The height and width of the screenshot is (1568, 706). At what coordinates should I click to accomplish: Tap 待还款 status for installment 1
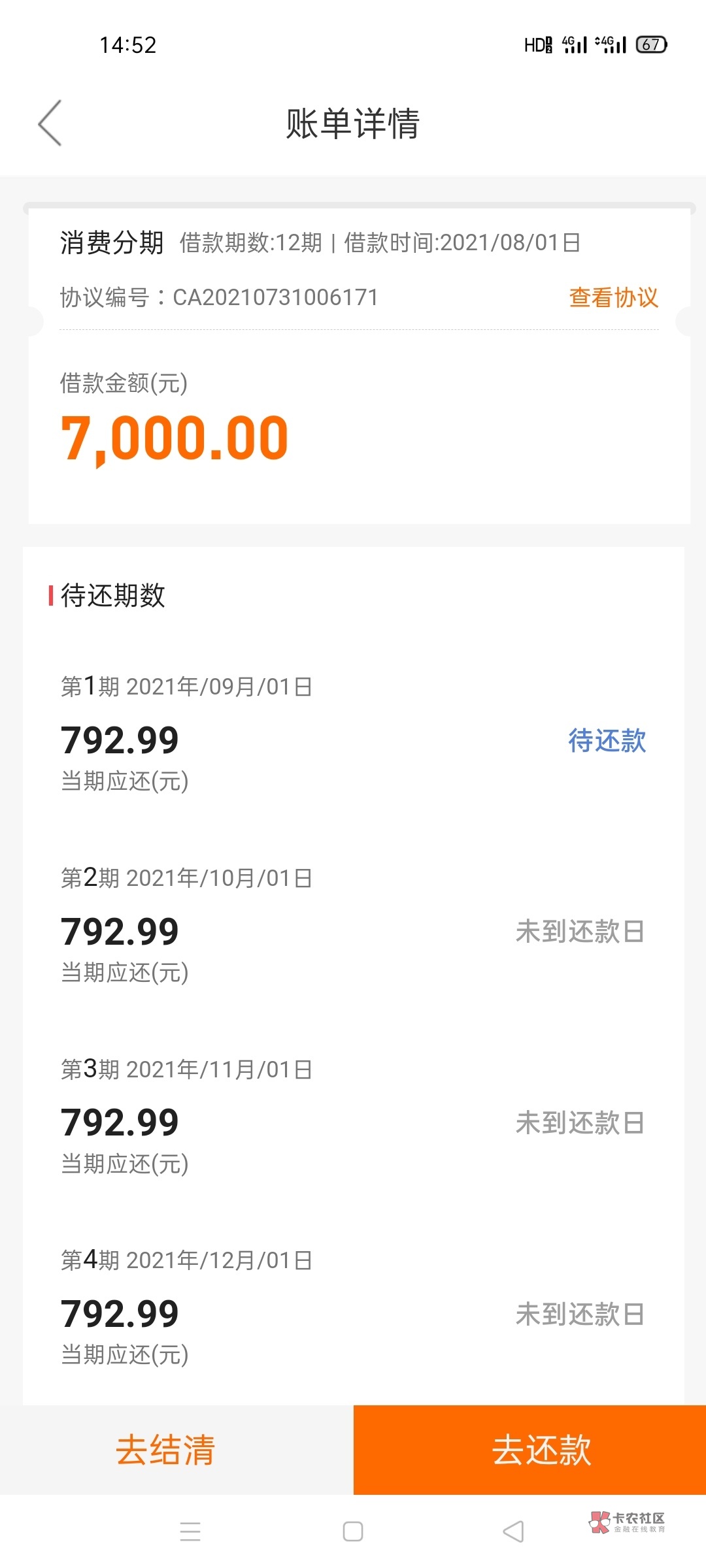click(607, 740)
